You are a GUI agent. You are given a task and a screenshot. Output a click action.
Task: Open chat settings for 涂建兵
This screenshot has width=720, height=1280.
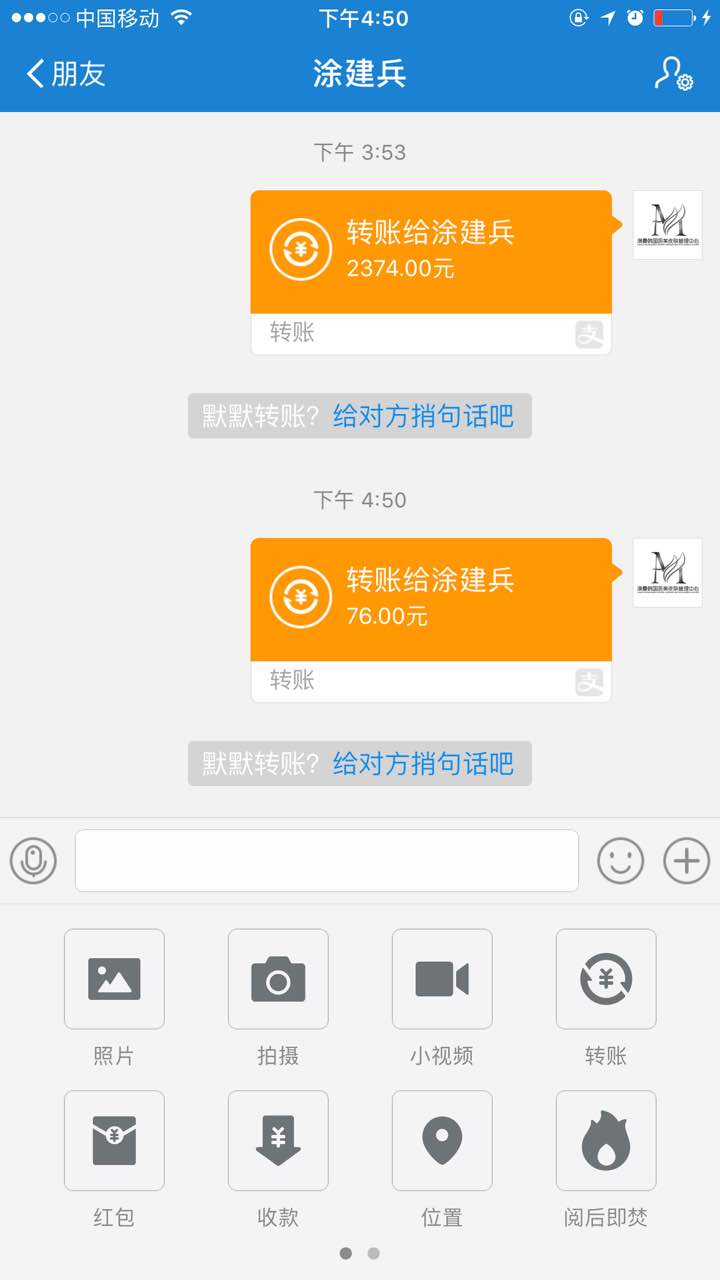click(x=673, y=74)
